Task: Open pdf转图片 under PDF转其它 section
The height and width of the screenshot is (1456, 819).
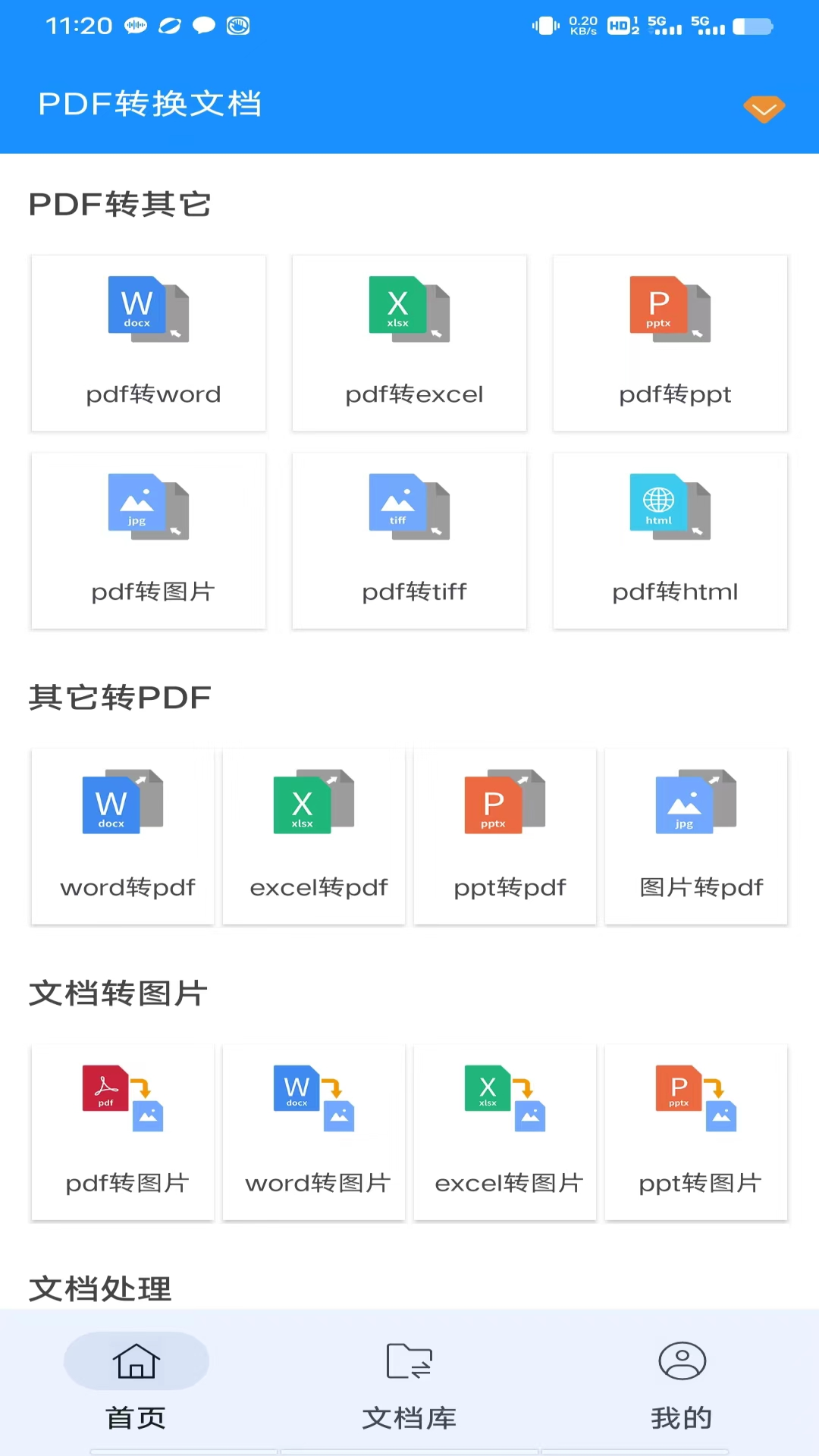Action: pyautogui.click(x=148, y=540)
